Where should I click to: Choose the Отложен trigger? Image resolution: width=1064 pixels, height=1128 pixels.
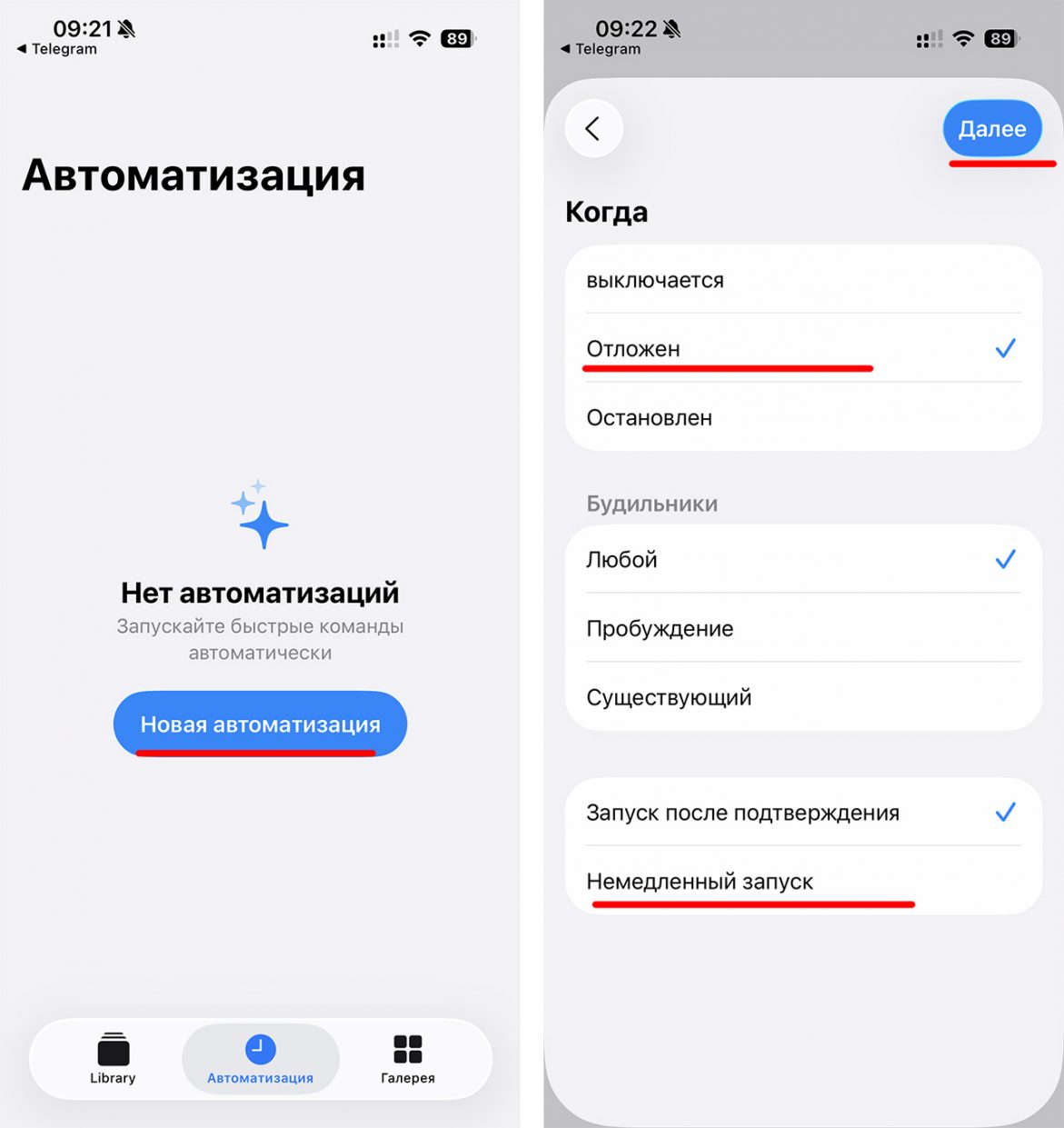click(x=802, y=348)
